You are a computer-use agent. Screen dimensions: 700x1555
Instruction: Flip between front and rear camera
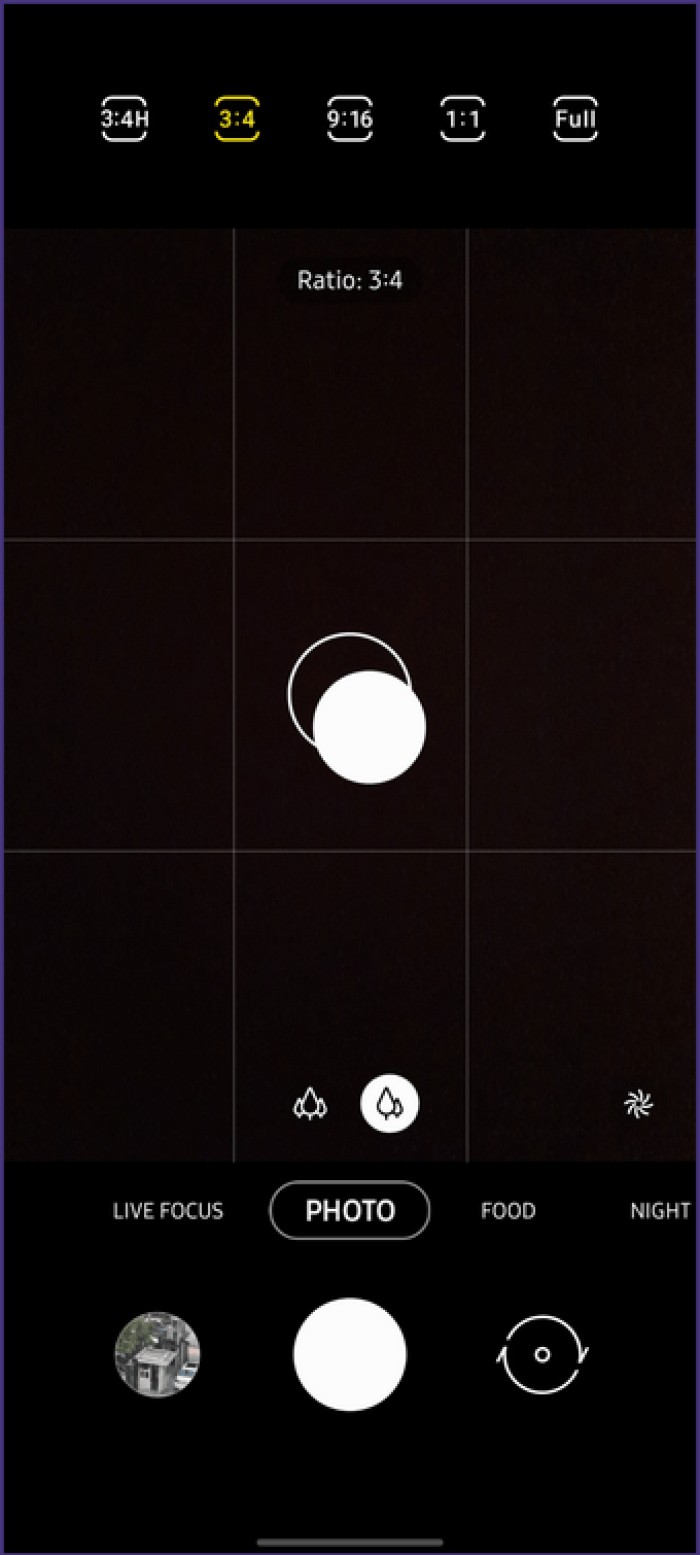click(x=543, y=1354)
